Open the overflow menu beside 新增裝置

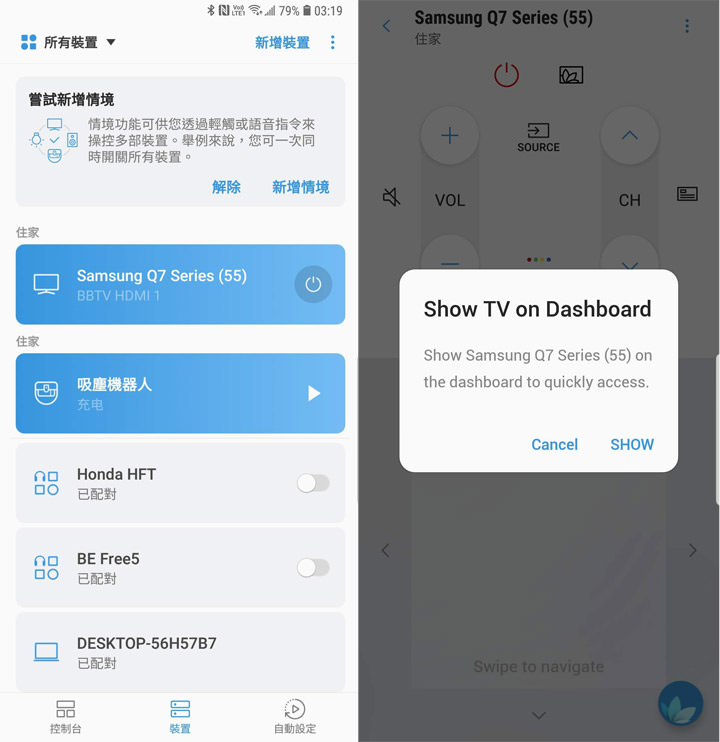[x=333, y=43]
